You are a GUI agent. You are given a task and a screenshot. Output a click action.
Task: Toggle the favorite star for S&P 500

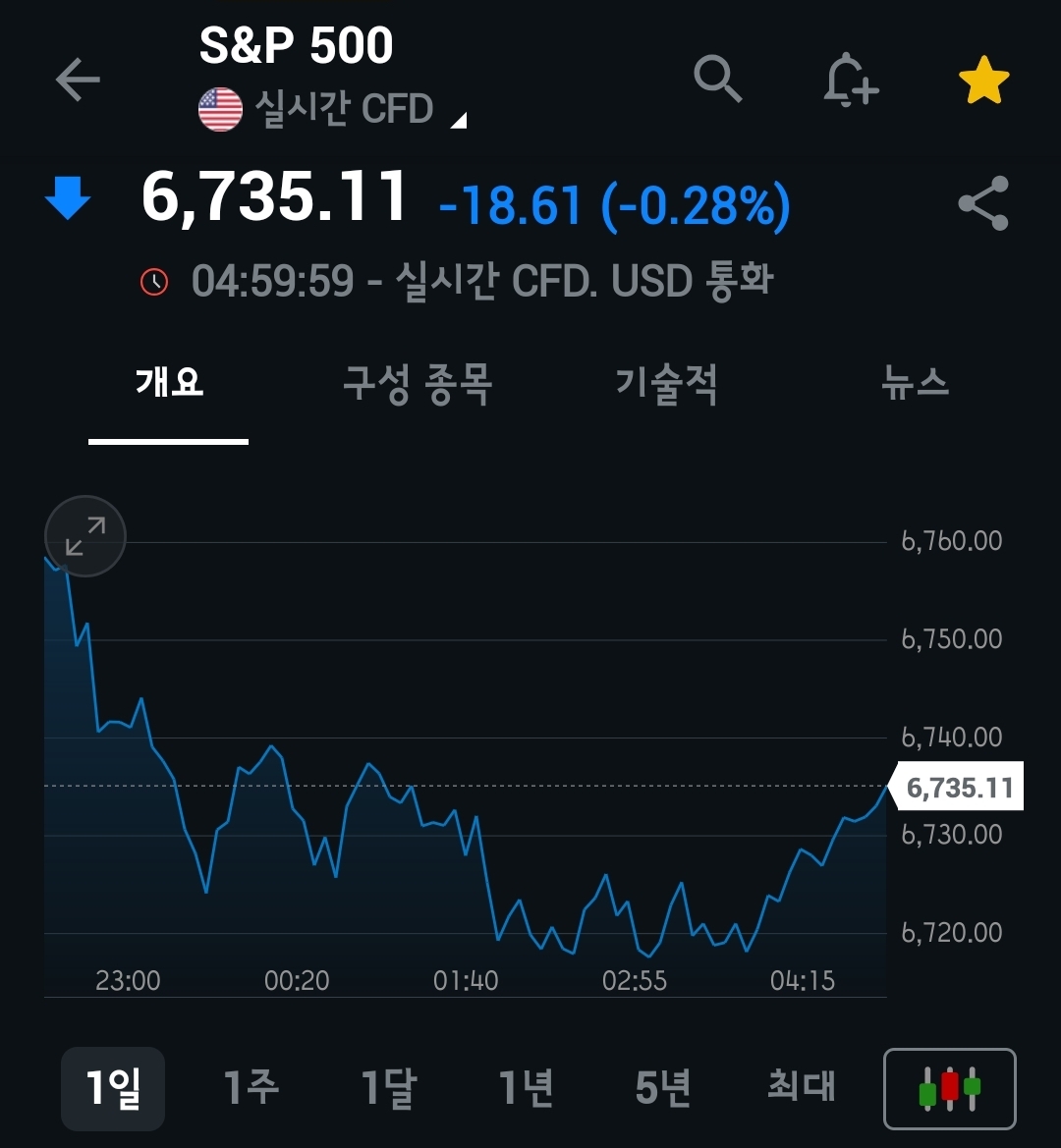983,81
